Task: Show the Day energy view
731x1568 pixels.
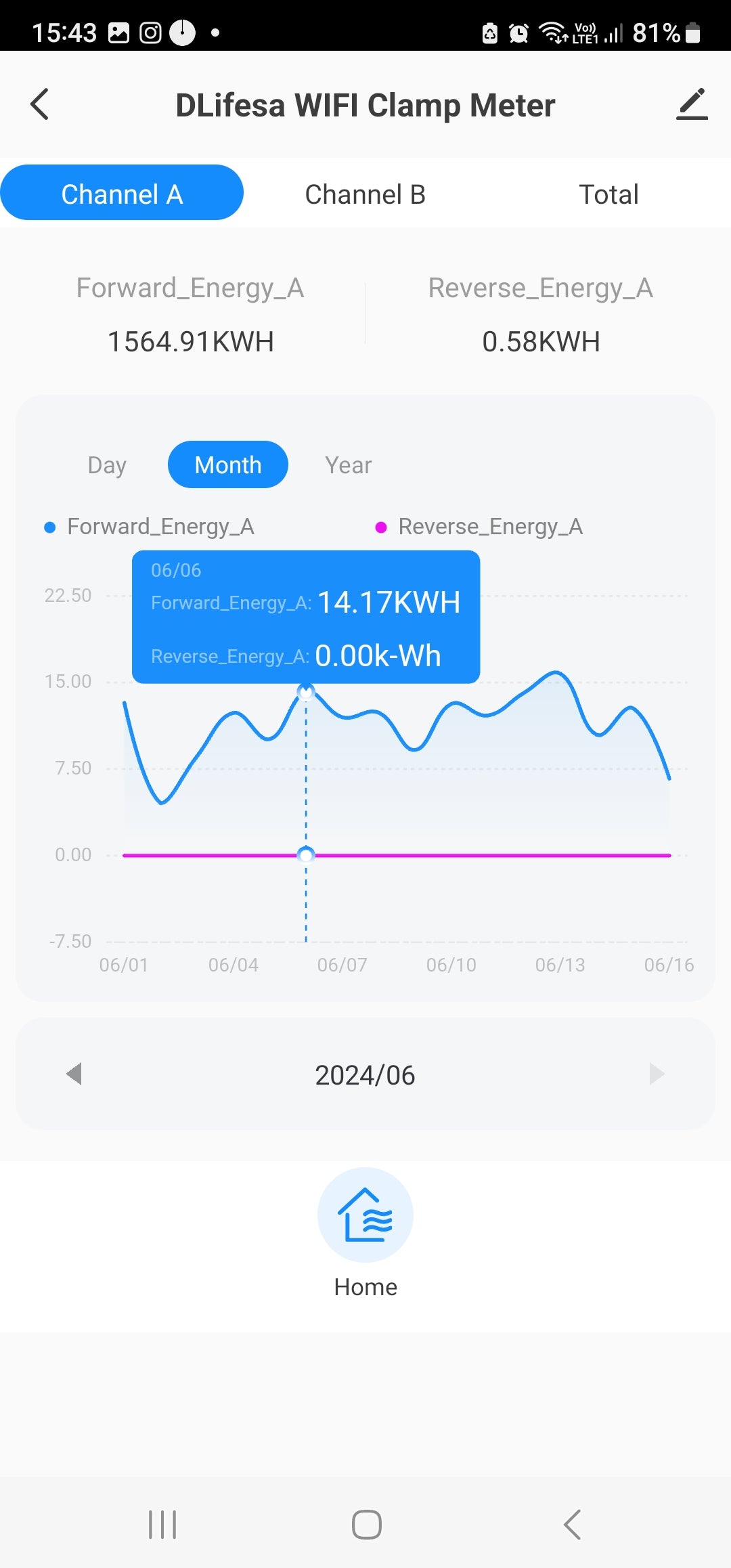Action: click(x=107, y=465)
